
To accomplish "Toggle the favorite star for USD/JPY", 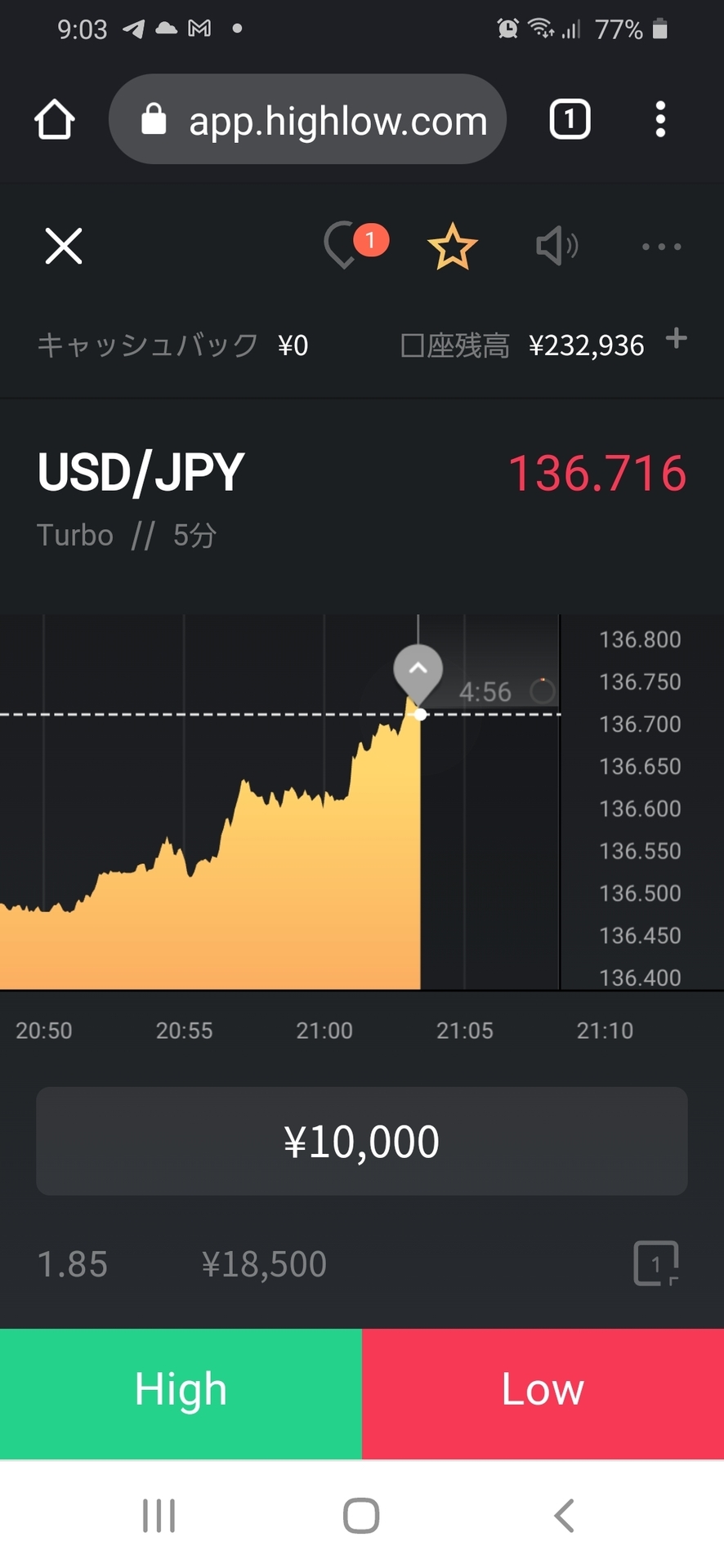I will [452, 247].
